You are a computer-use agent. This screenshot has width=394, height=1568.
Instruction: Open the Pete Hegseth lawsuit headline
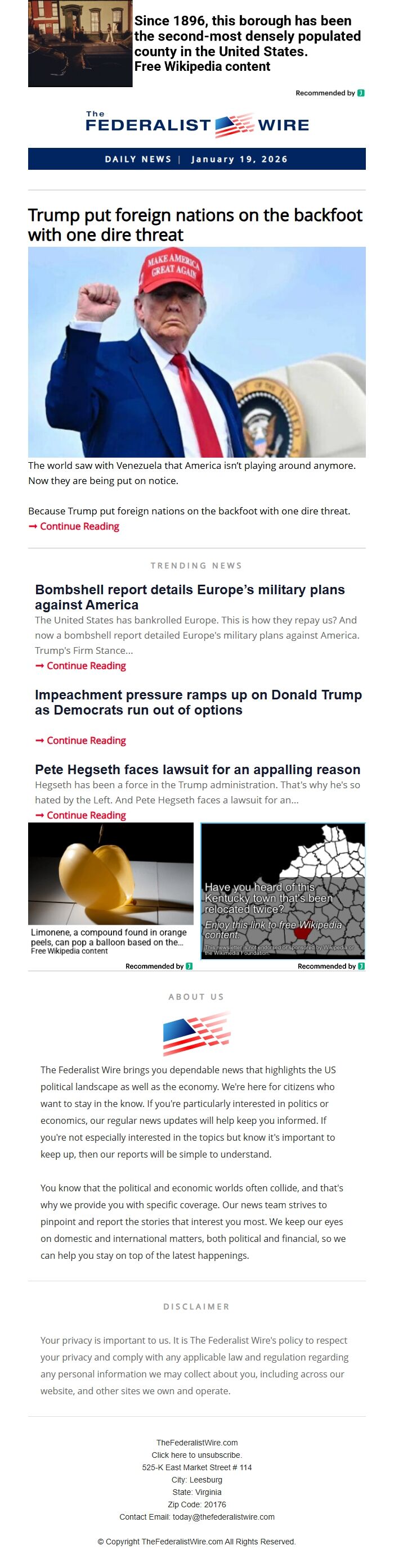point(198,770)
